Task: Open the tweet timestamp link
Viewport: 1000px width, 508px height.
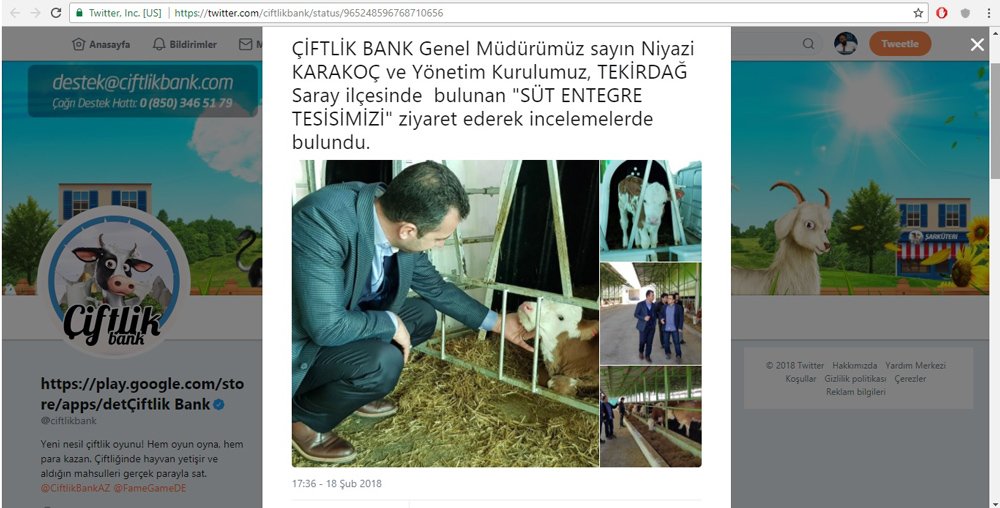Action: [336, 484]
